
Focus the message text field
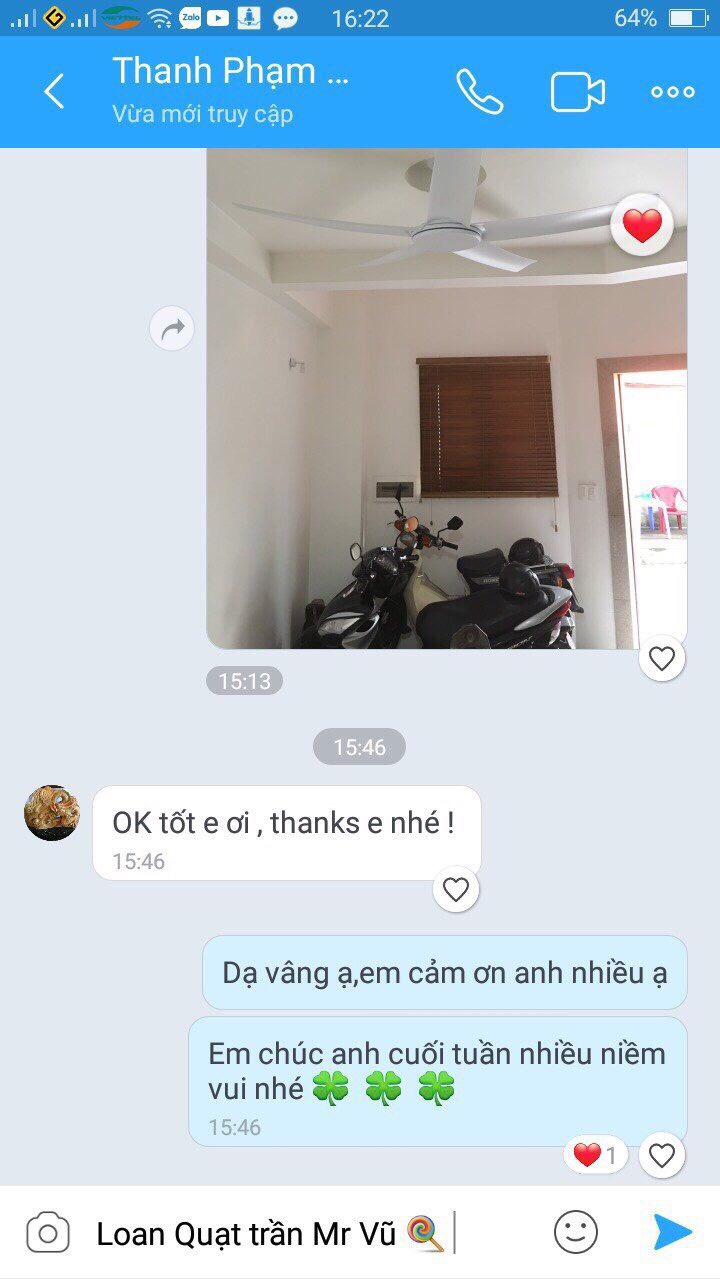[300, 1234]
